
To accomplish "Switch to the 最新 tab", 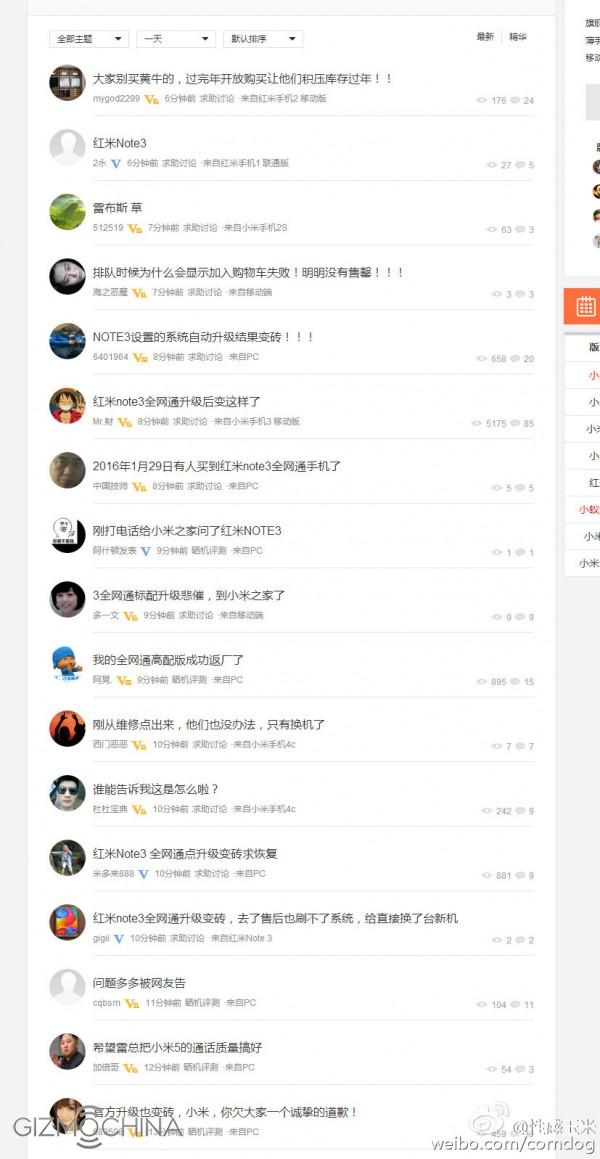I will click(485, 37).
